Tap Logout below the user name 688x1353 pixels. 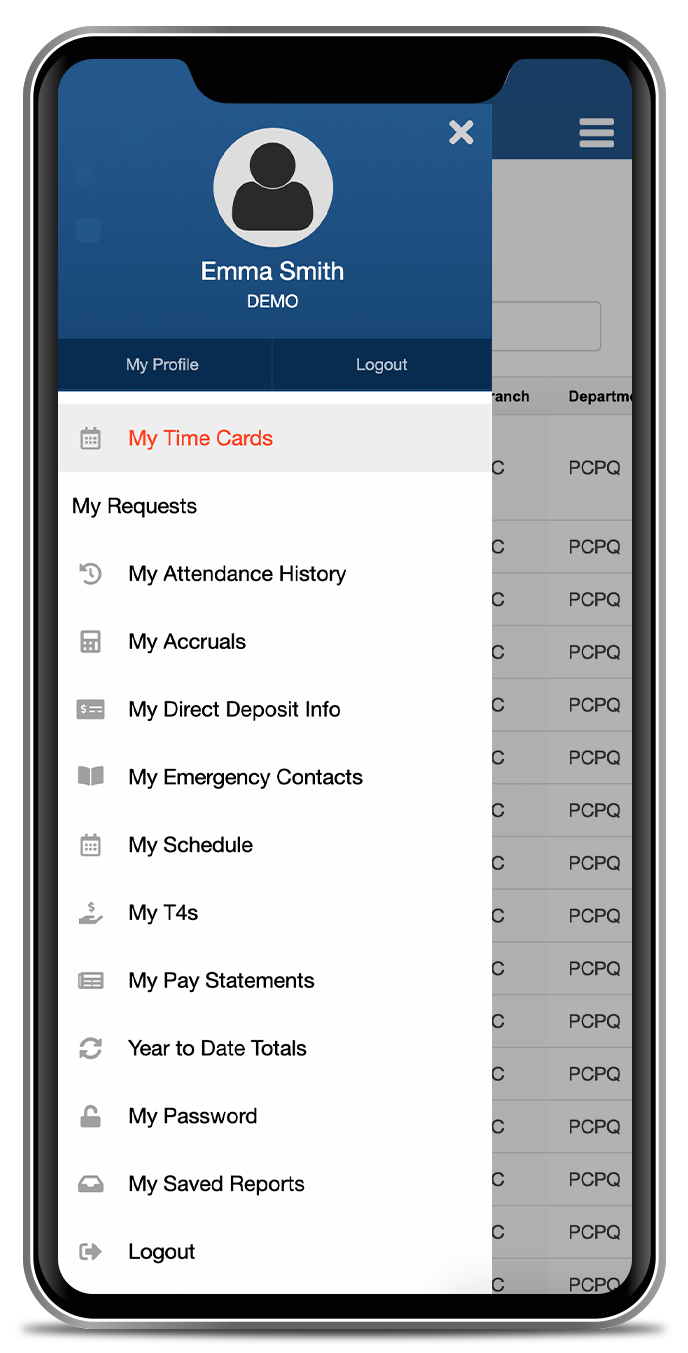(x=381, y=365)
